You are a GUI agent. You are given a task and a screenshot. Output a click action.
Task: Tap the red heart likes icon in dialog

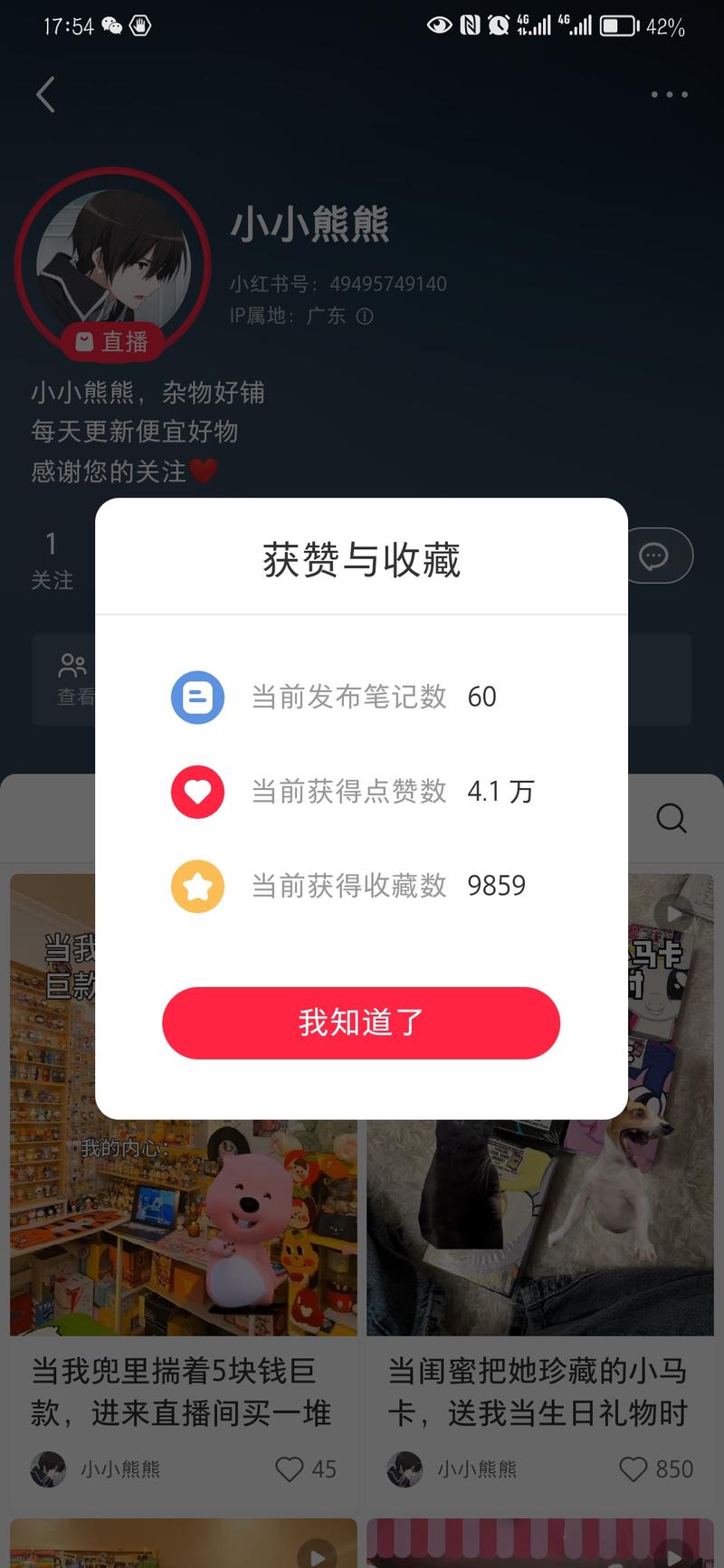197,791
